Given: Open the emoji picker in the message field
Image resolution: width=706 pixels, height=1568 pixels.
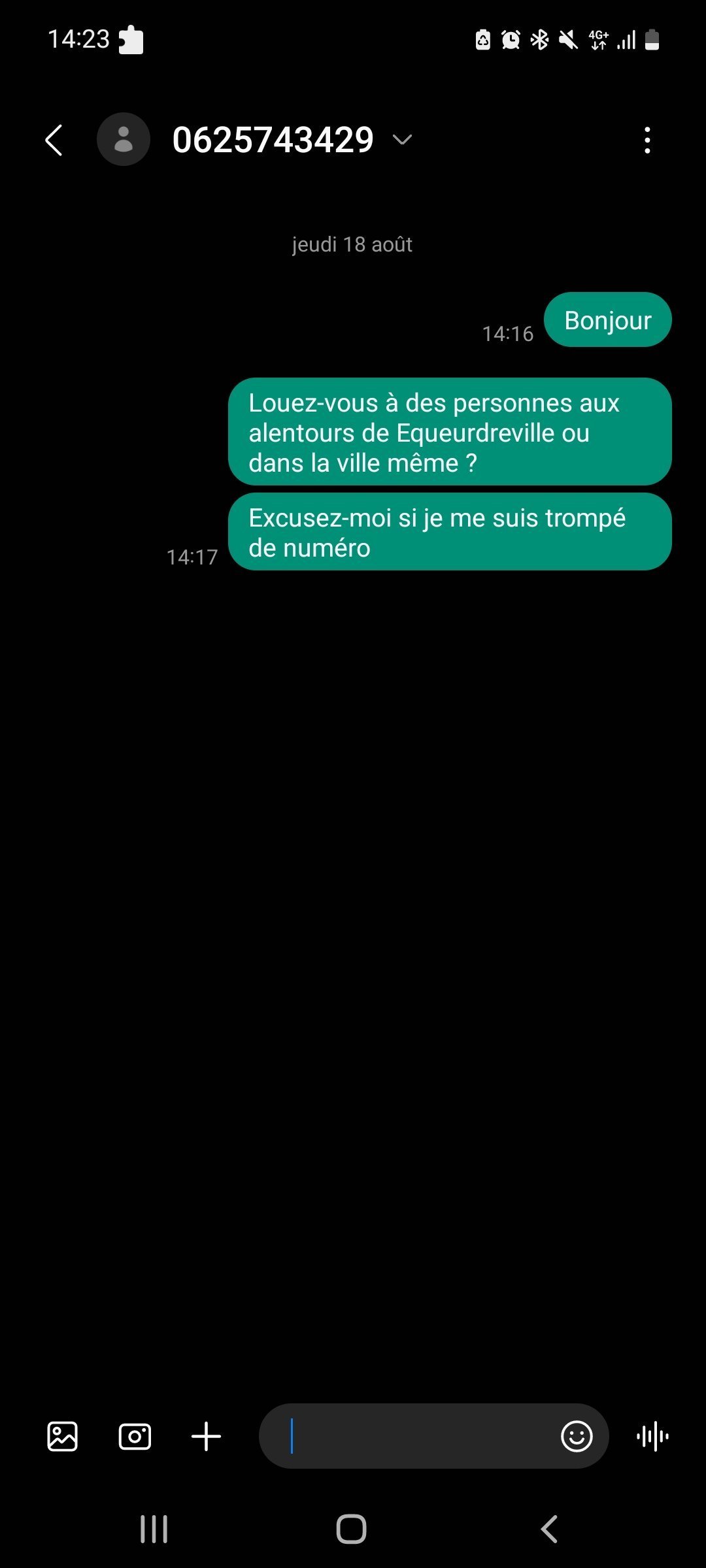Looking at the screenshot, I should tap(577, 1436).
